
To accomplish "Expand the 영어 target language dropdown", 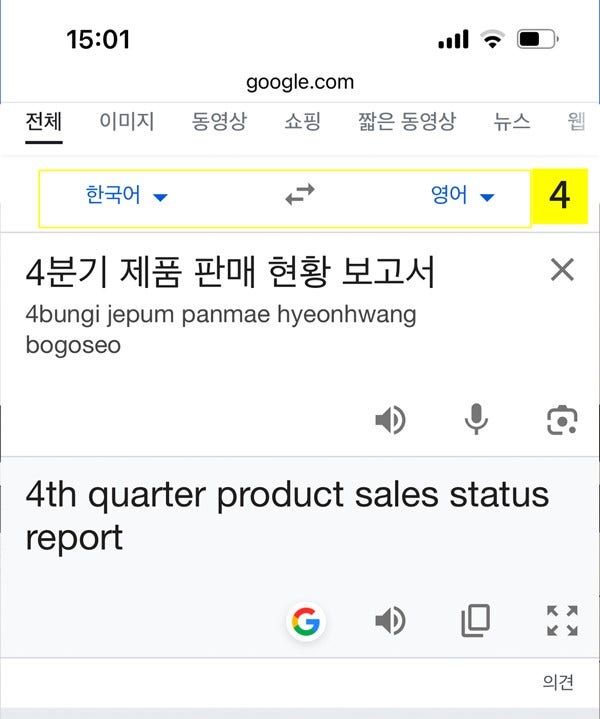I will point(462,196).
